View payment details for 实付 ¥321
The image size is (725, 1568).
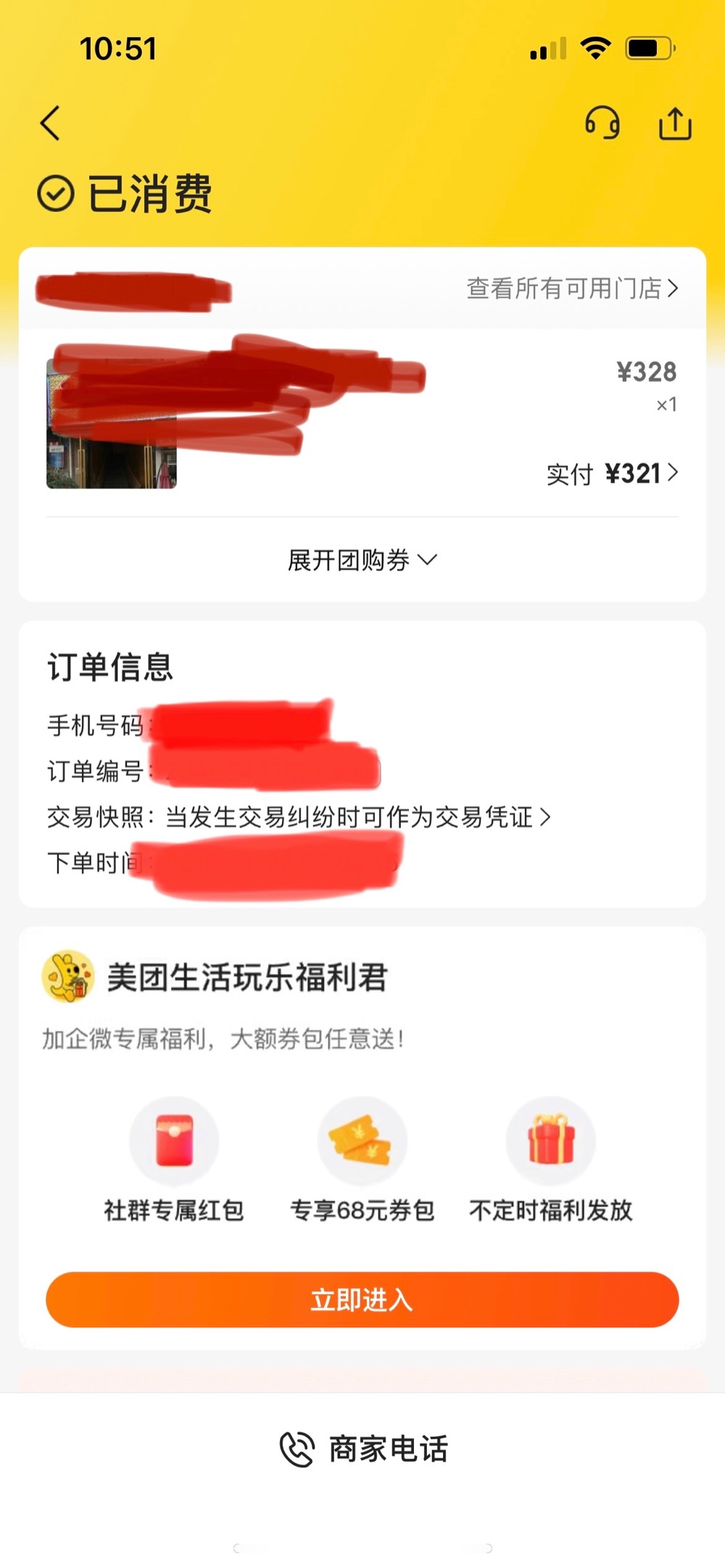[x=613, y=474]
